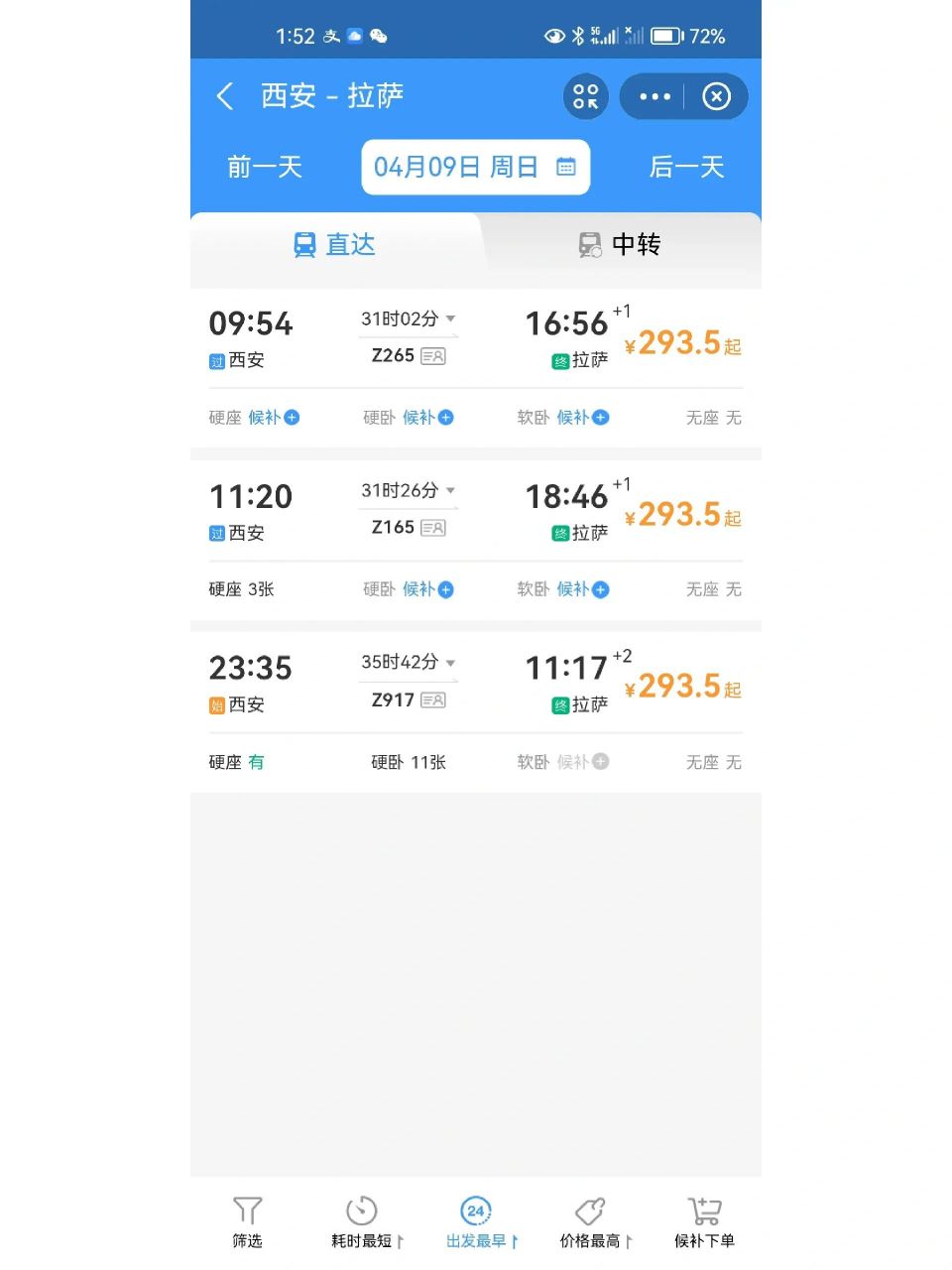Tap the three-dot more menu in the capsule
952x1270 pixels.
(654, 96)
